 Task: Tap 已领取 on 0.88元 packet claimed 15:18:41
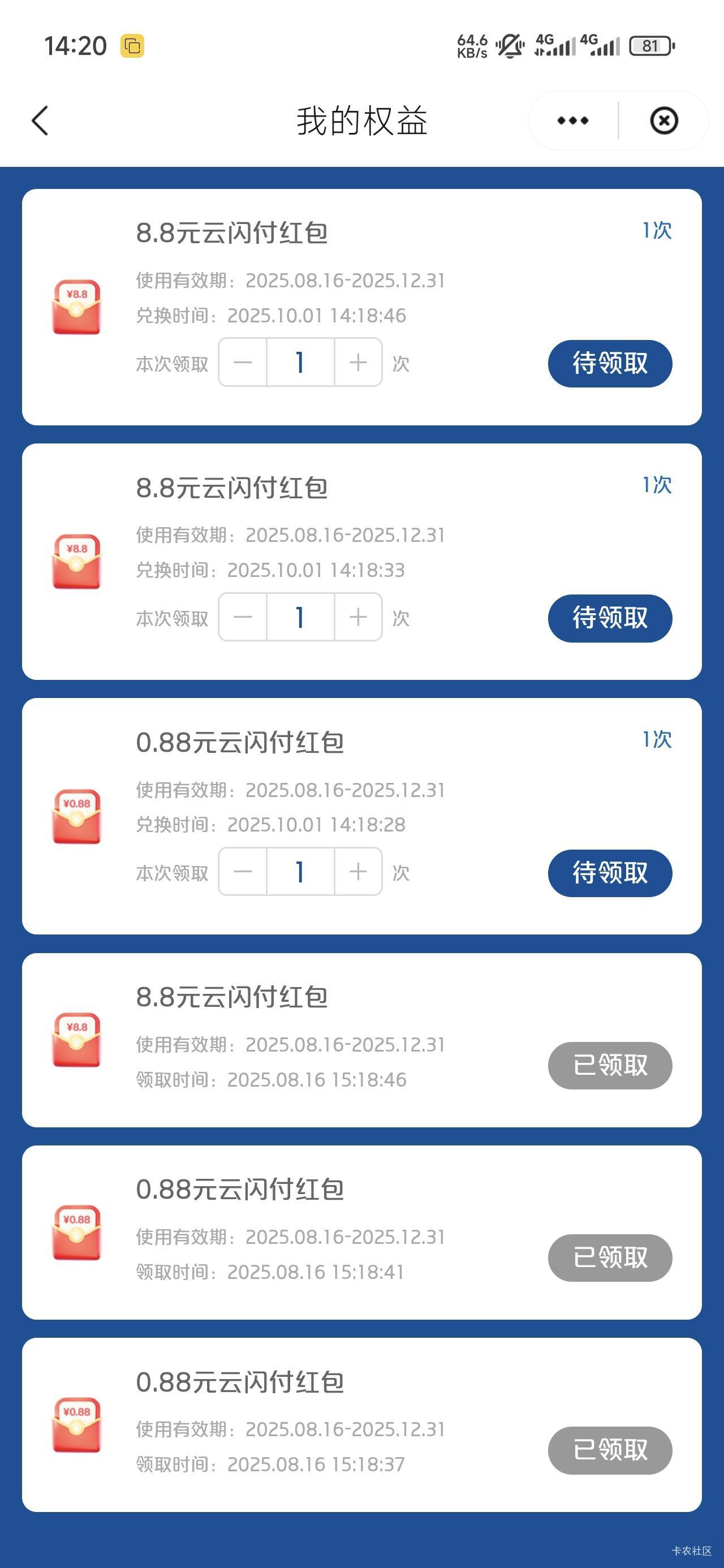(610, 1257)
